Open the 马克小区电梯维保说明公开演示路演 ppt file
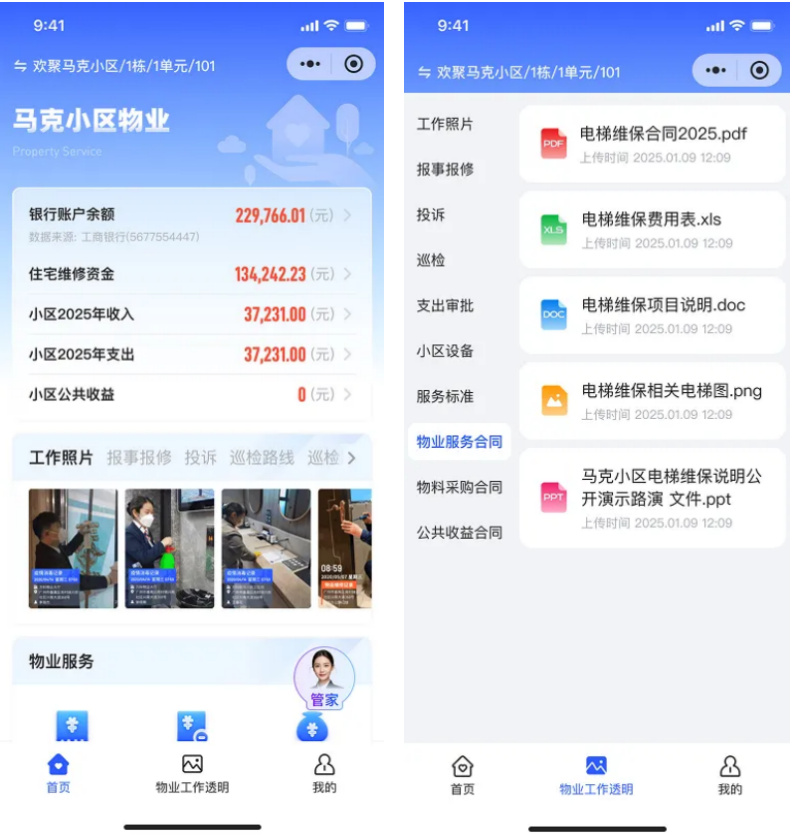This screenshot has height=836, width=792. click(x=652, y=498)
